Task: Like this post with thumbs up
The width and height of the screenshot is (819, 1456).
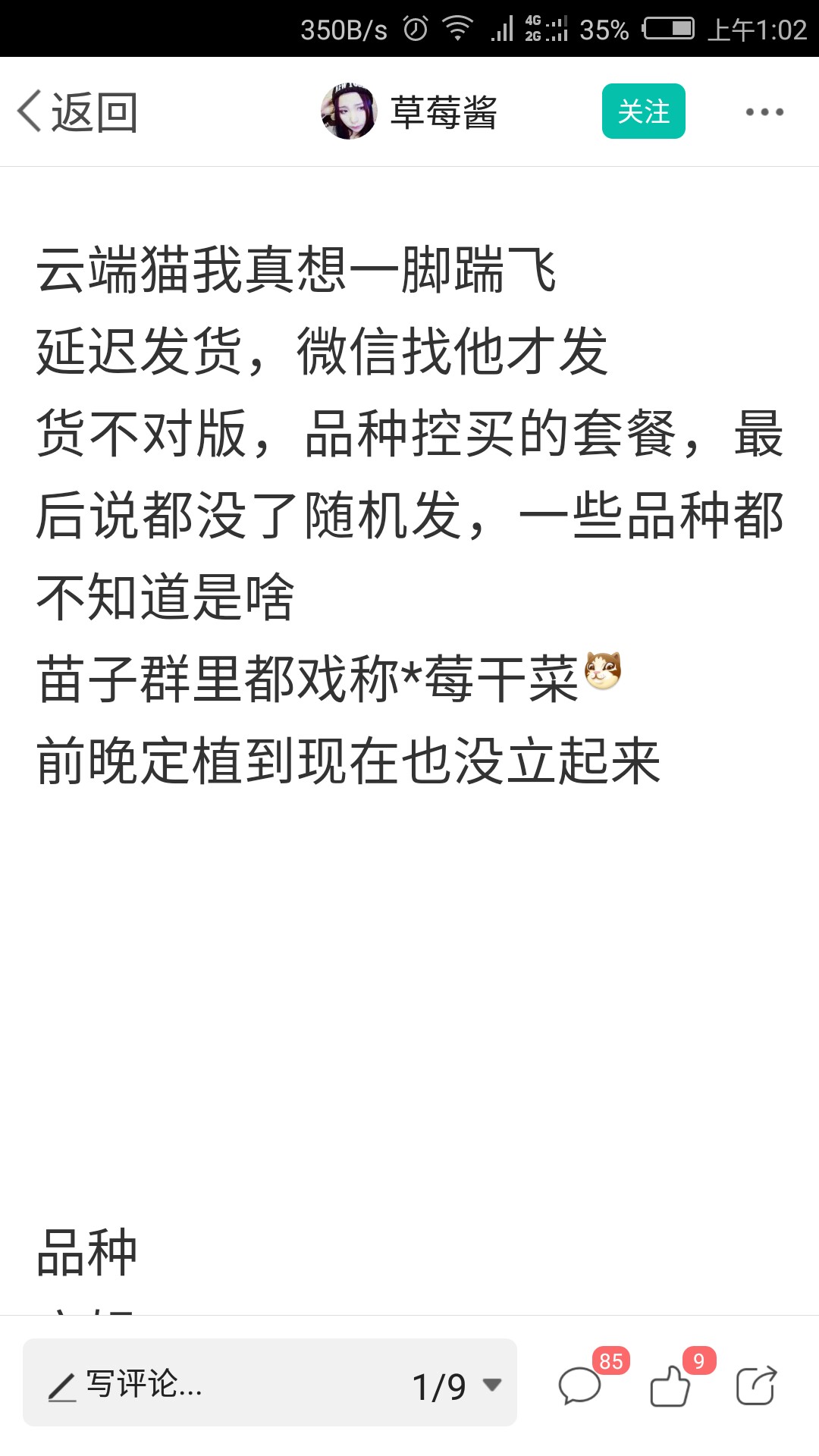Action: (670, 1386)
